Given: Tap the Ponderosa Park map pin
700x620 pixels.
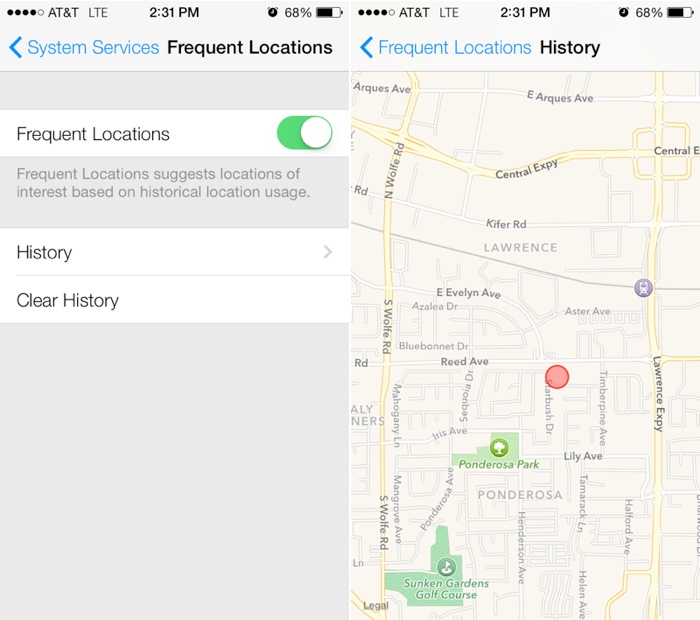Looking at the screenshot, I should pyautogui.click(x=499, y=446).
